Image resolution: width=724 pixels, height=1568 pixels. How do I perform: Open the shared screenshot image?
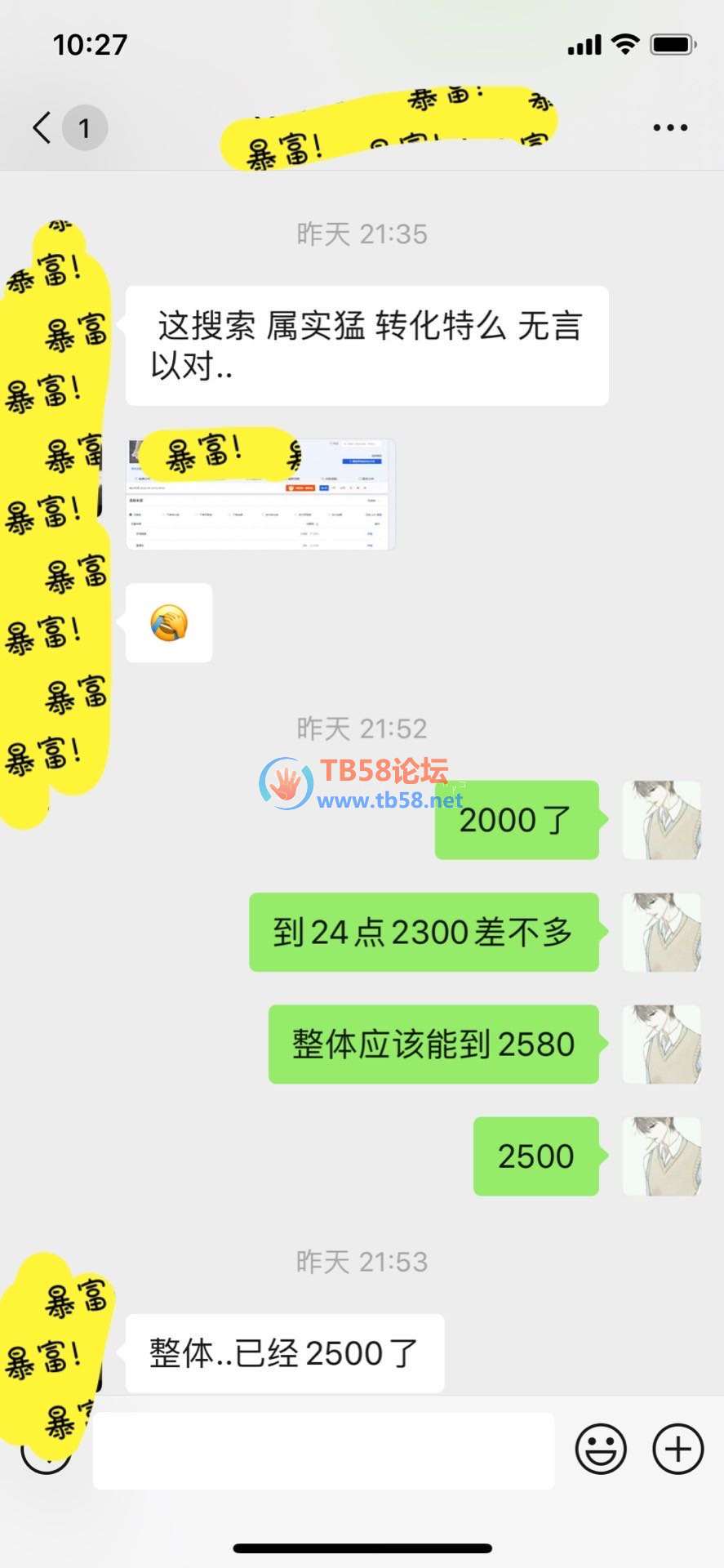click(261, 495)
